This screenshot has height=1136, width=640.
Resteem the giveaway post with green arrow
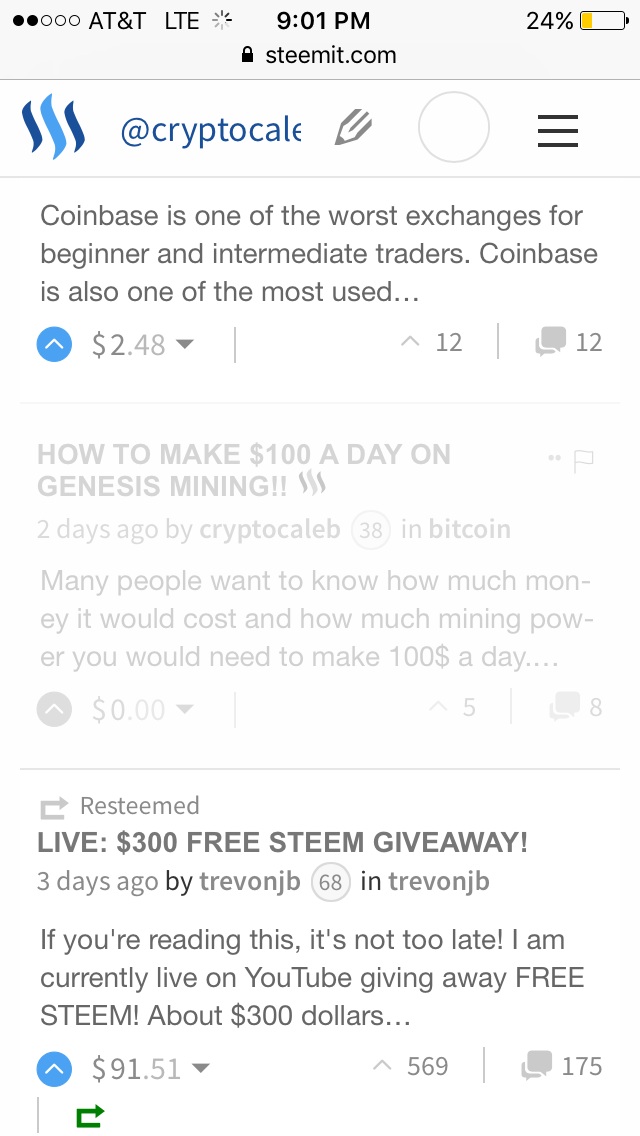tap(90, 1114)
